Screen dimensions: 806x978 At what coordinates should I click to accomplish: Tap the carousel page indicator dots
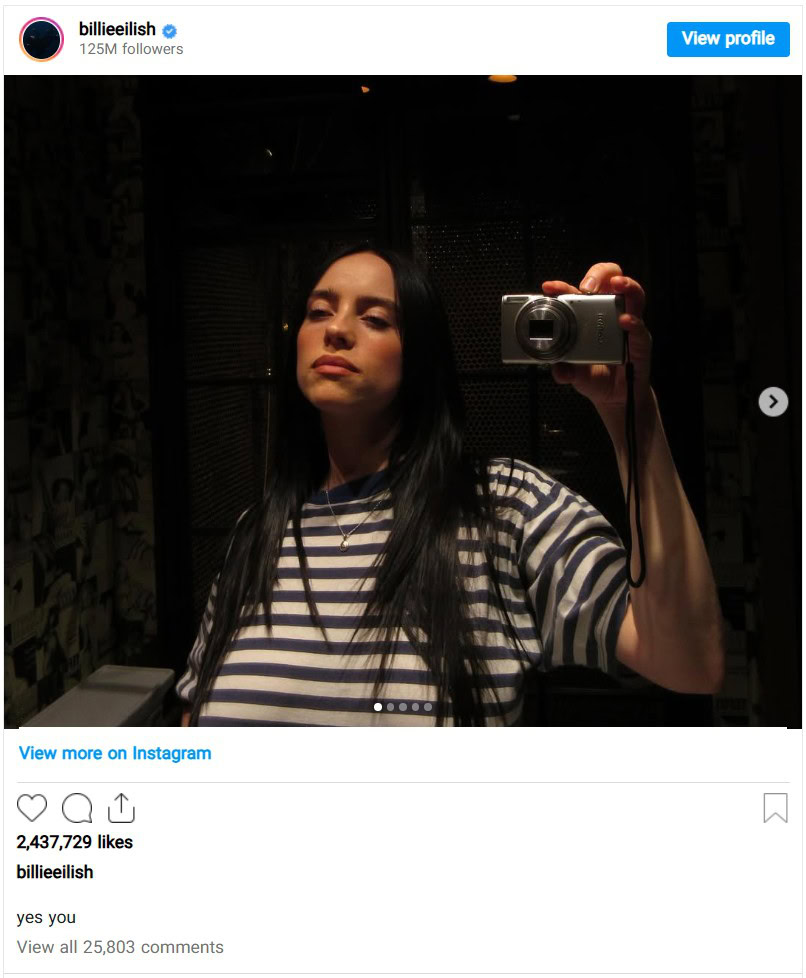403,707
